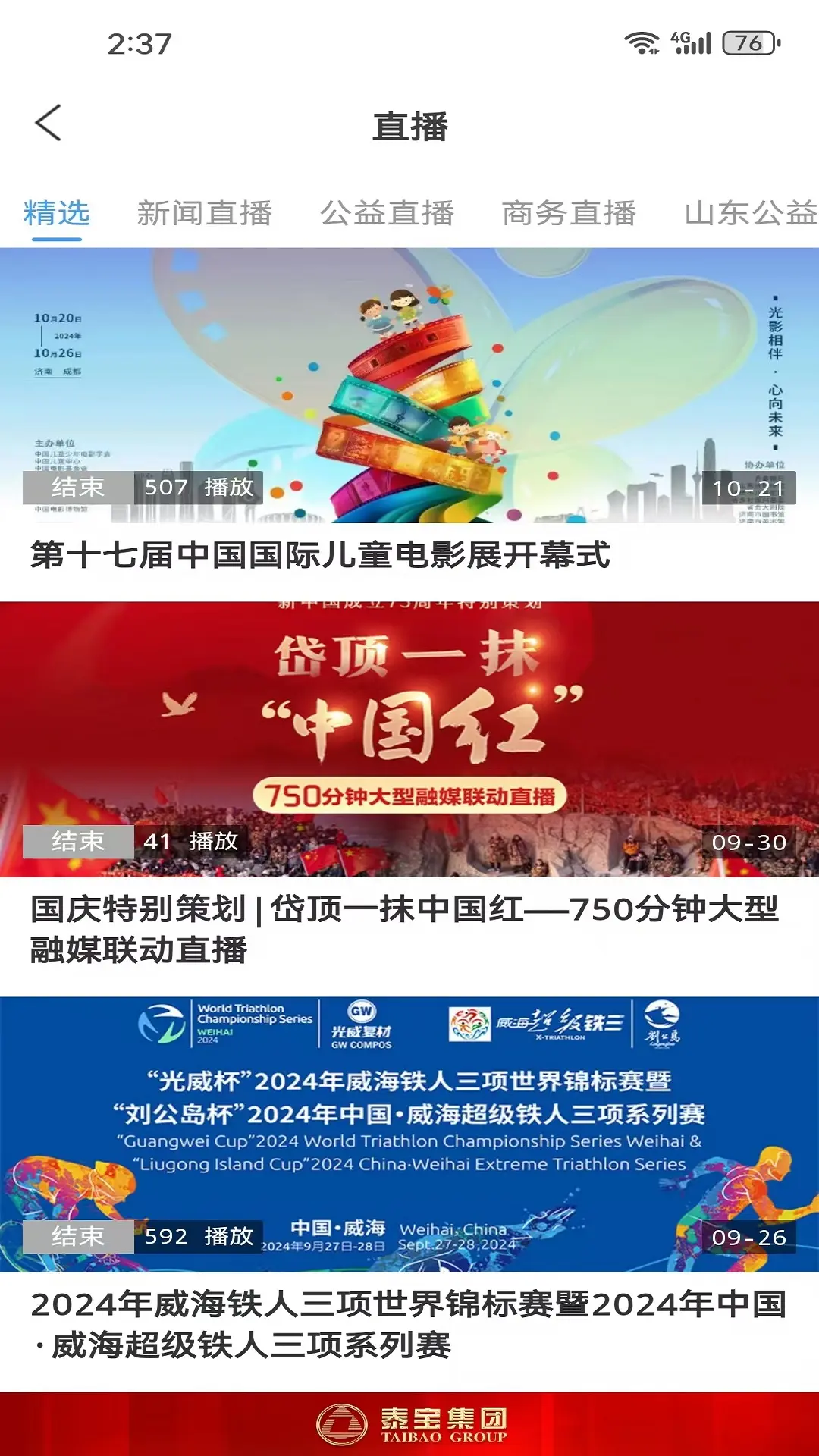Go back using the arrow icon
This screenshot has height=1456, width=819.
[49, 124]
